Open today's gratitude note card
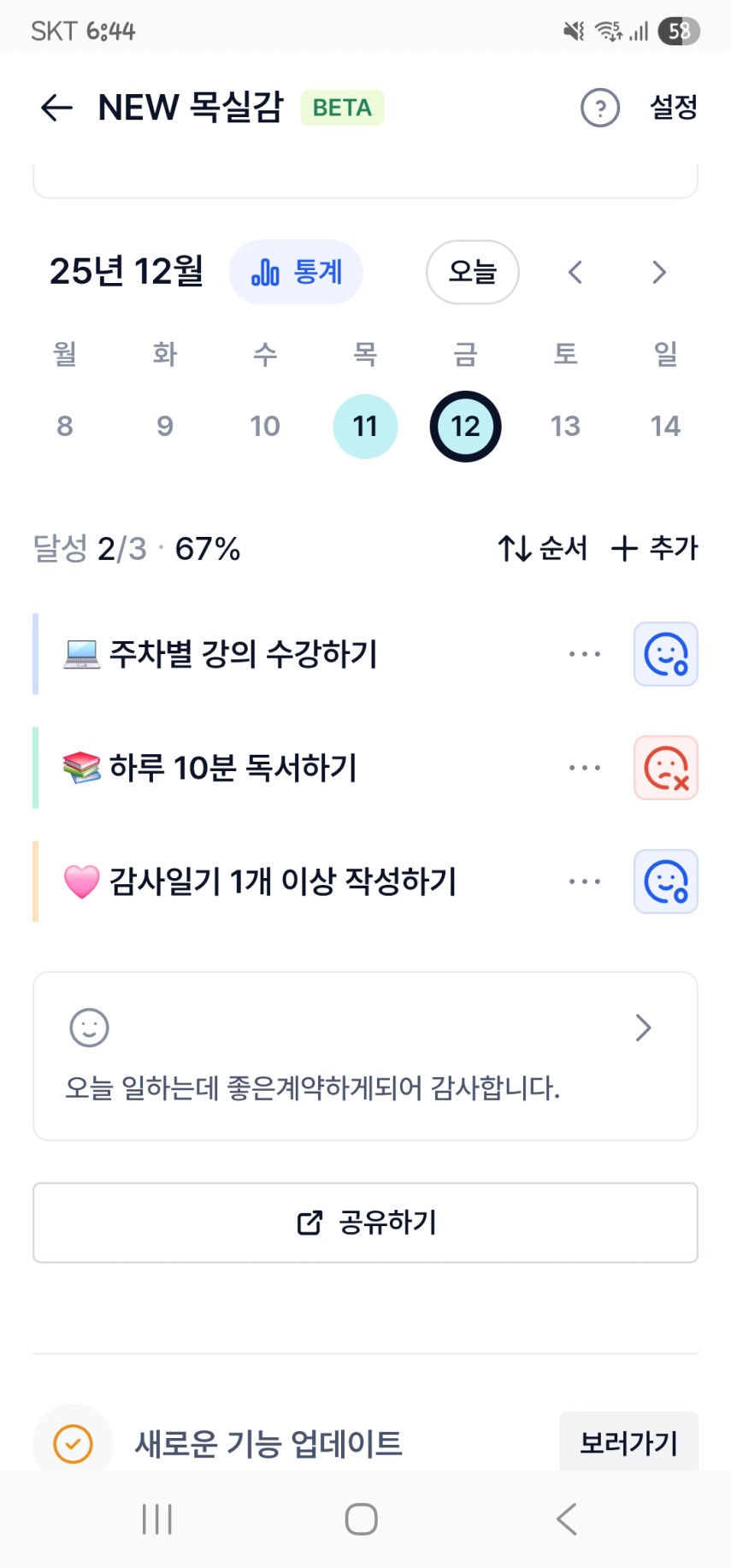Image resolution: width=731 pixels, height=1568 pixels. coord(365,1056)
